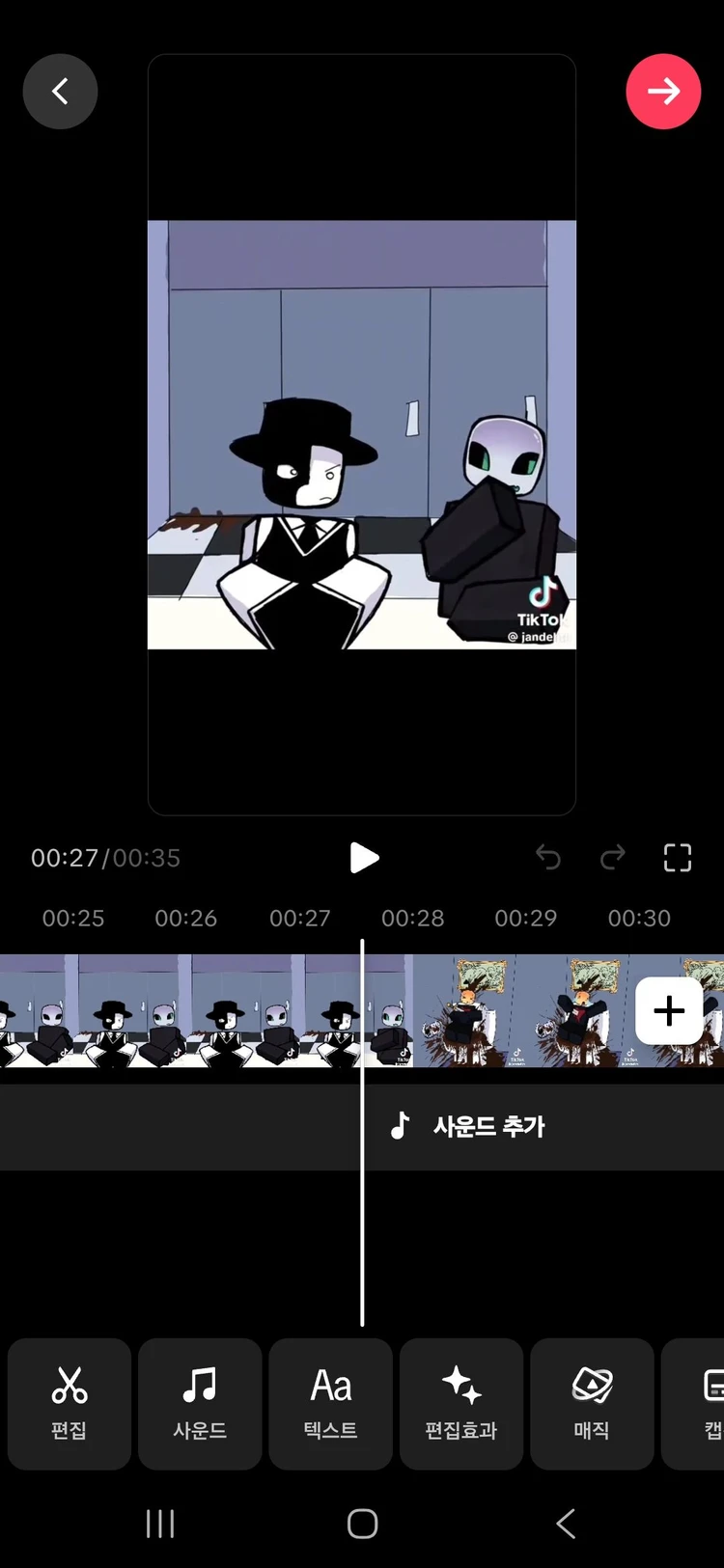Open the 매직 tool

[592, 1403]
